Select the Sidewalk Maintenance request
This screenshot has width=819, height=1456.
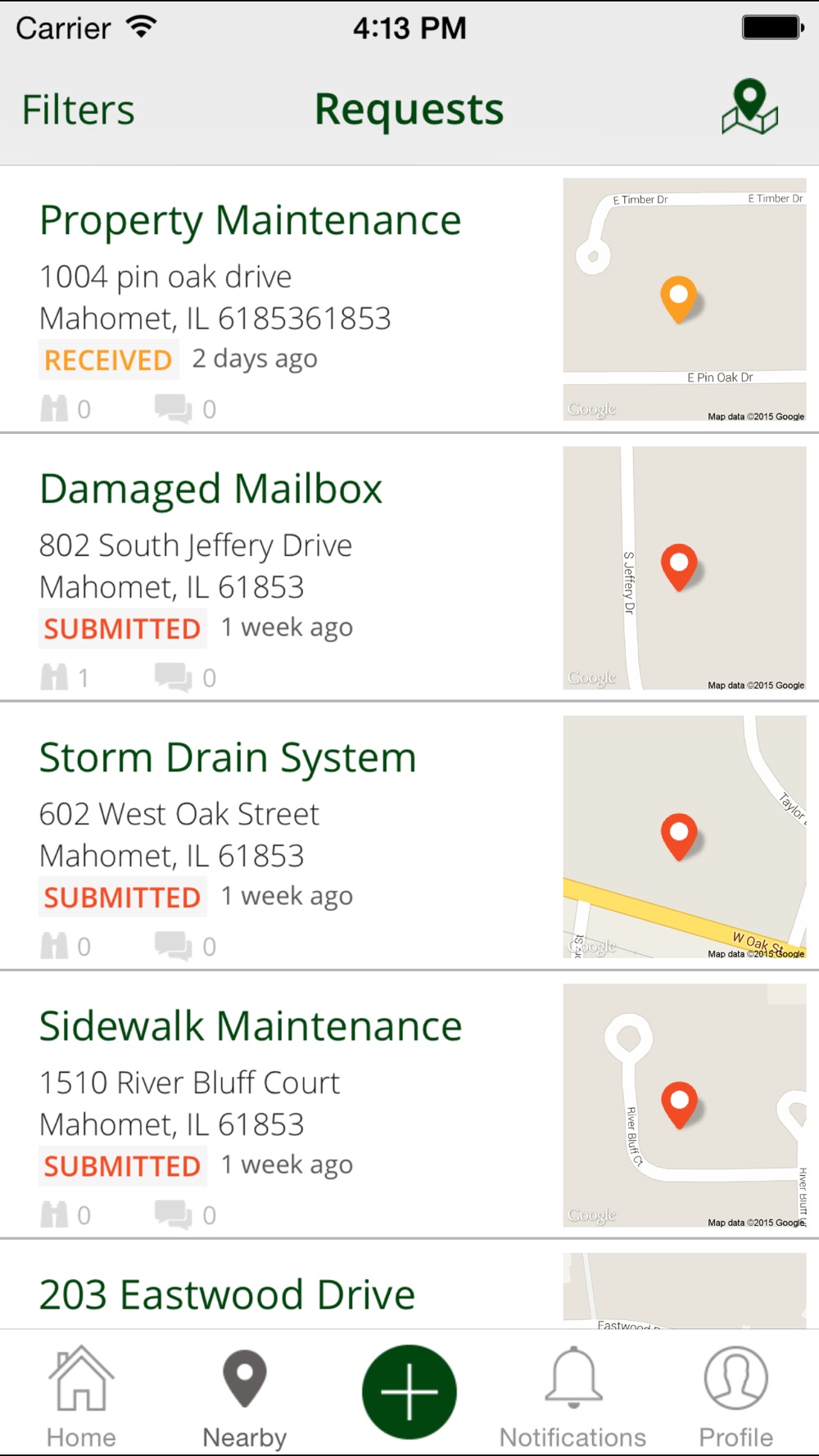point(251,1027)
